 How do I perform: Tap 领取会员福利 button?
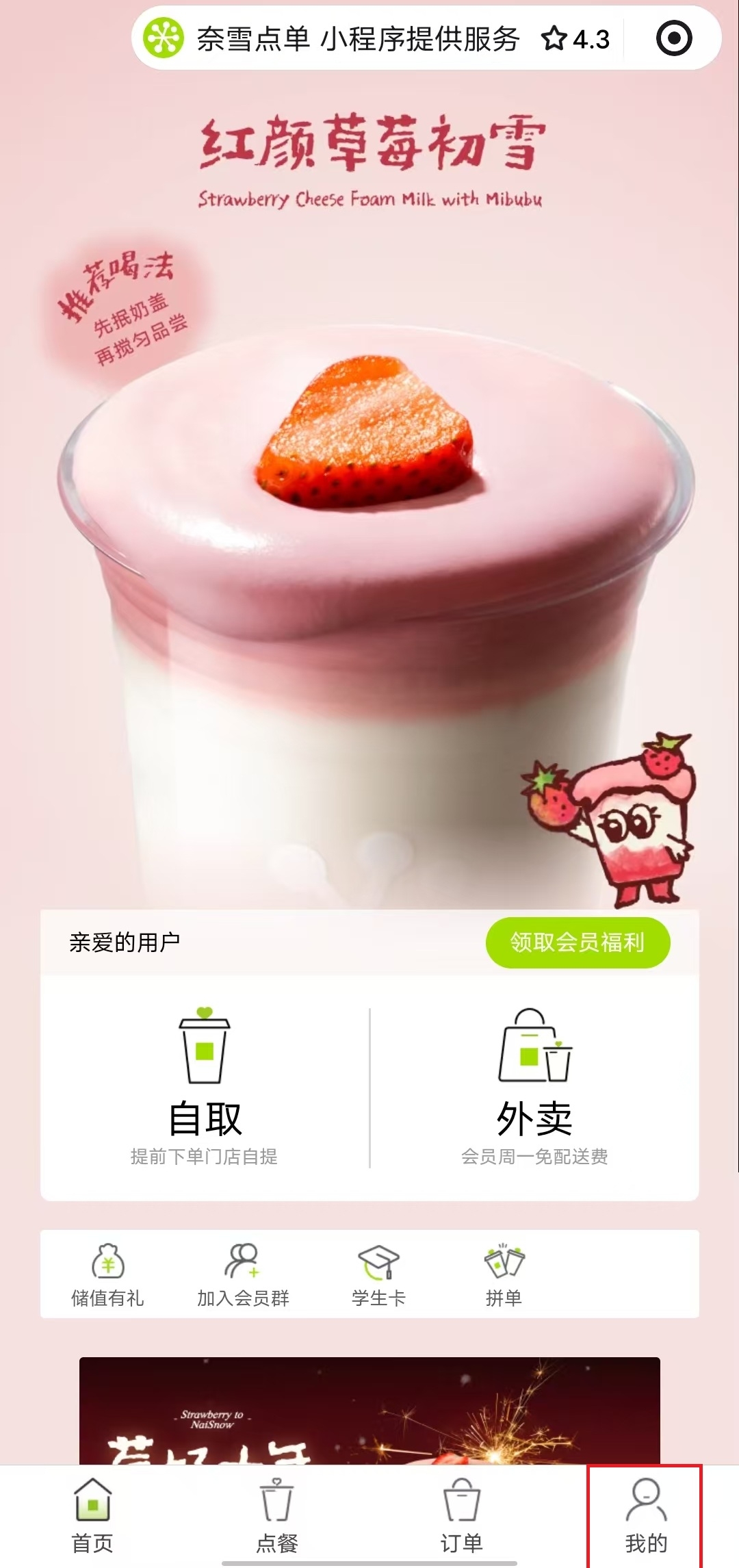pos(578,942)
